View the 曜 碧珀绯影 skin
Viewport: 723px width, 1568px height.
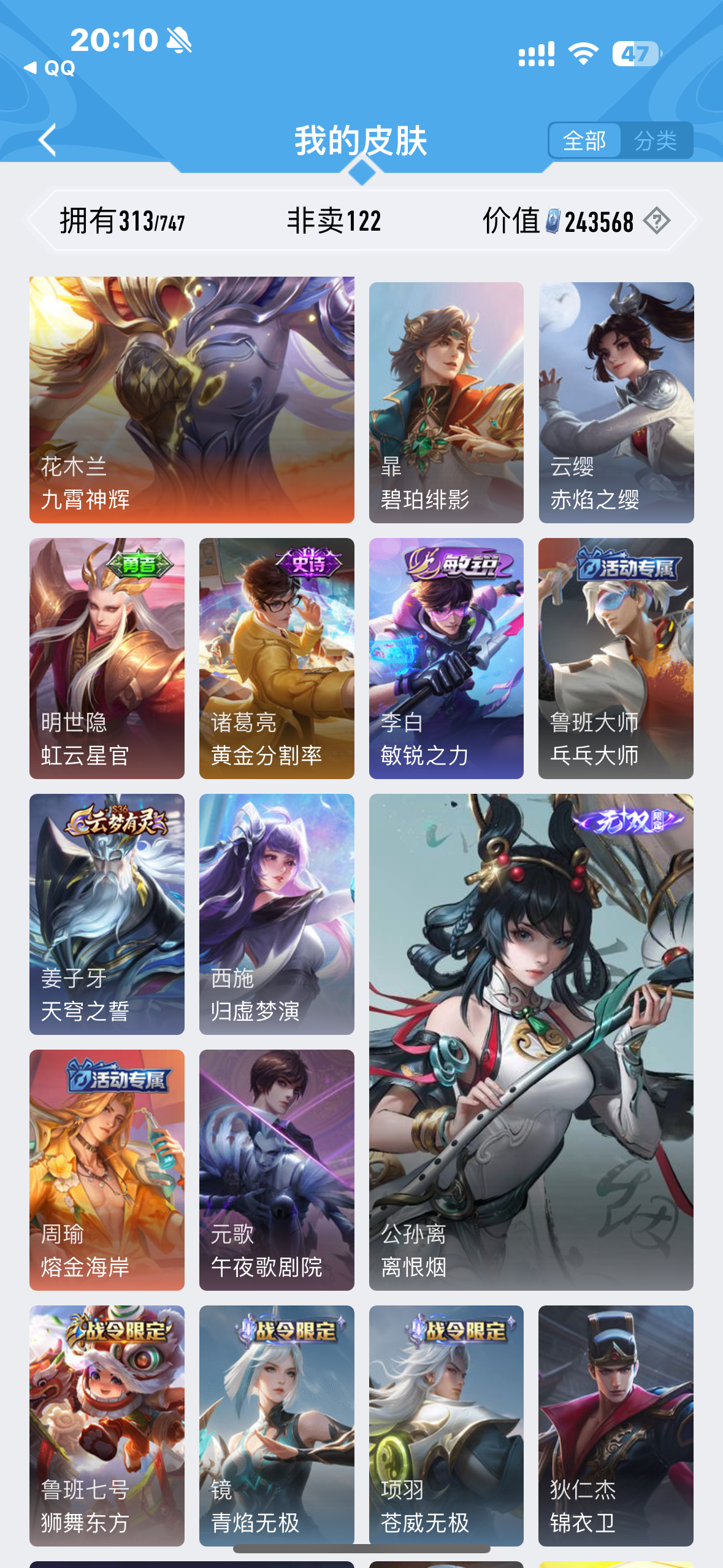[446, 402]
